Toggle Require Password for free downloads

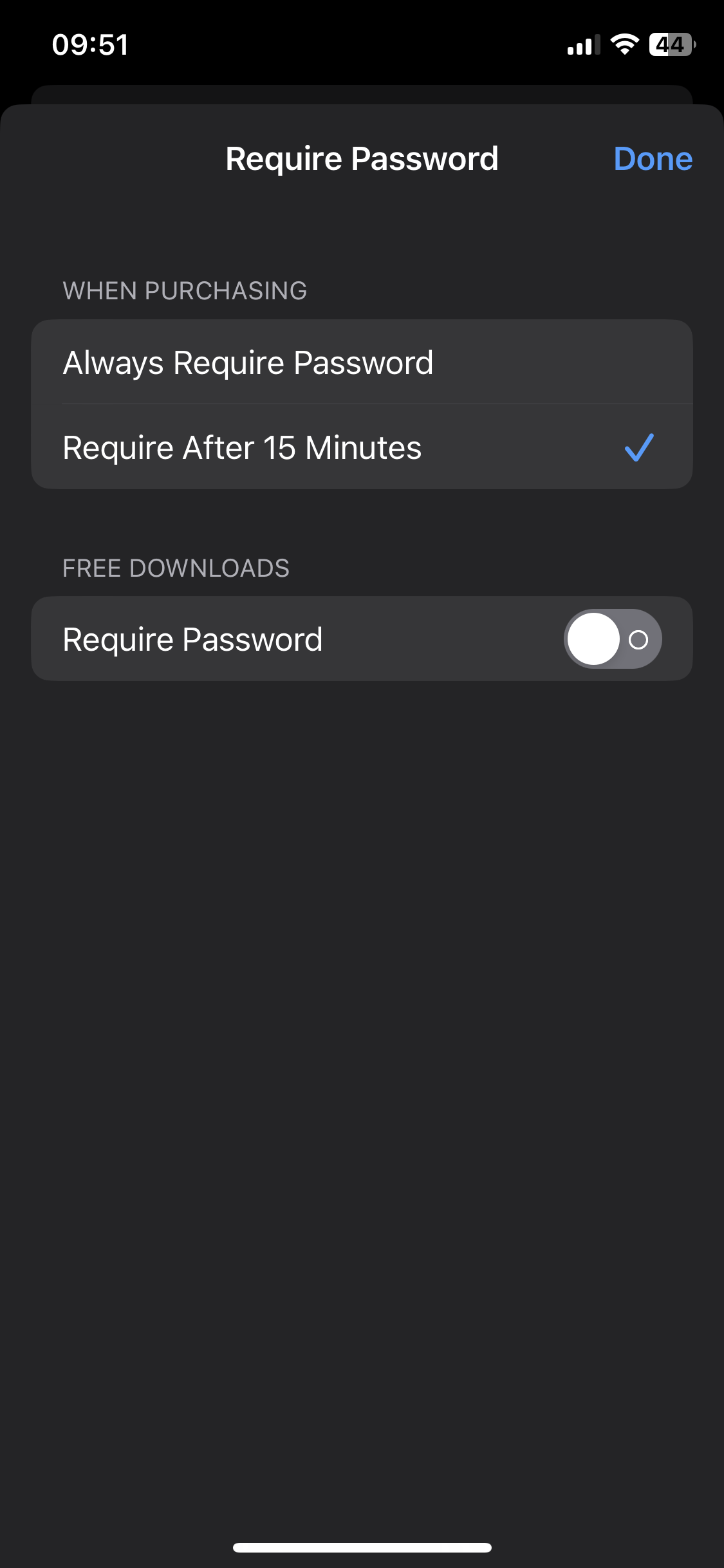[x=612, y=639]
